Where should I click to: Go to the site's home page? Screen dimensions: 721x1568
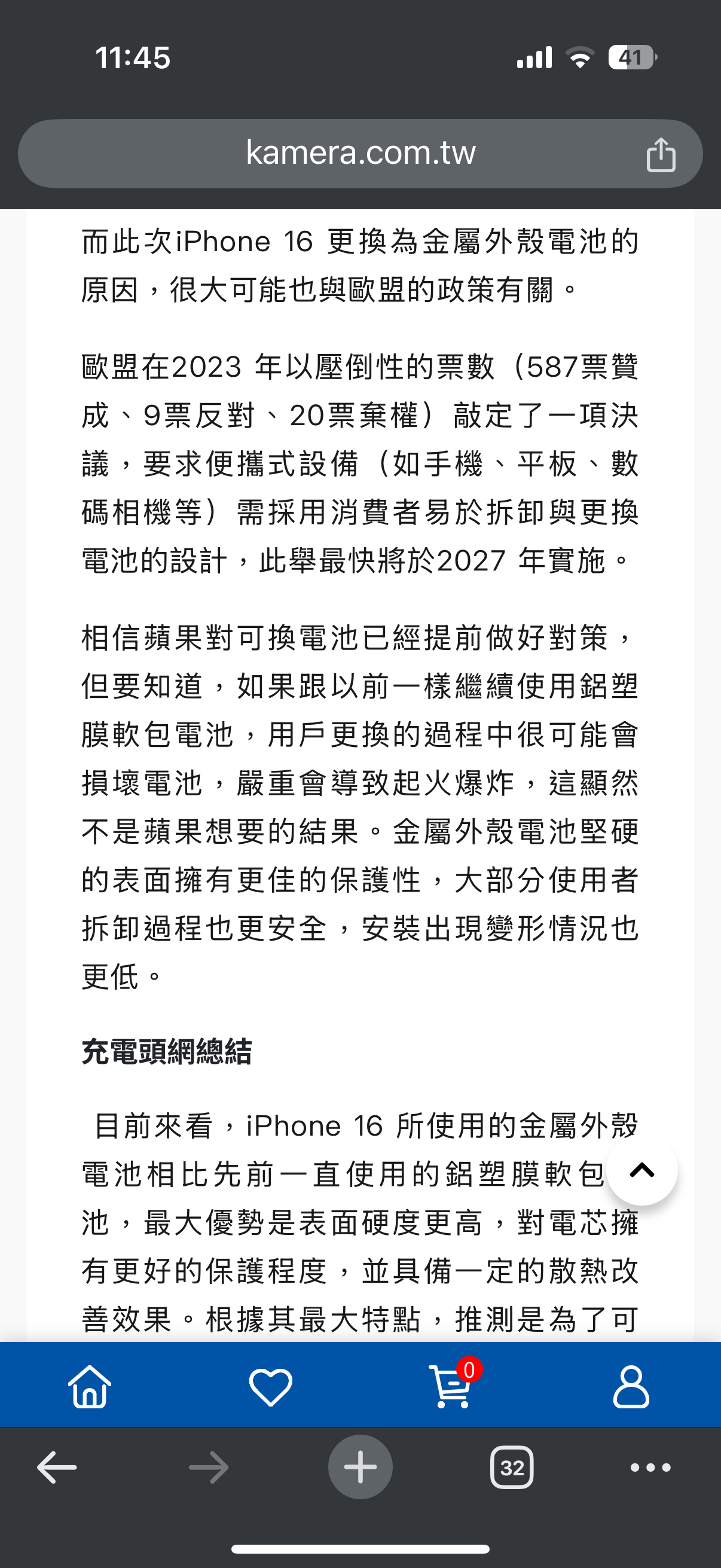tap(90, 1387)
